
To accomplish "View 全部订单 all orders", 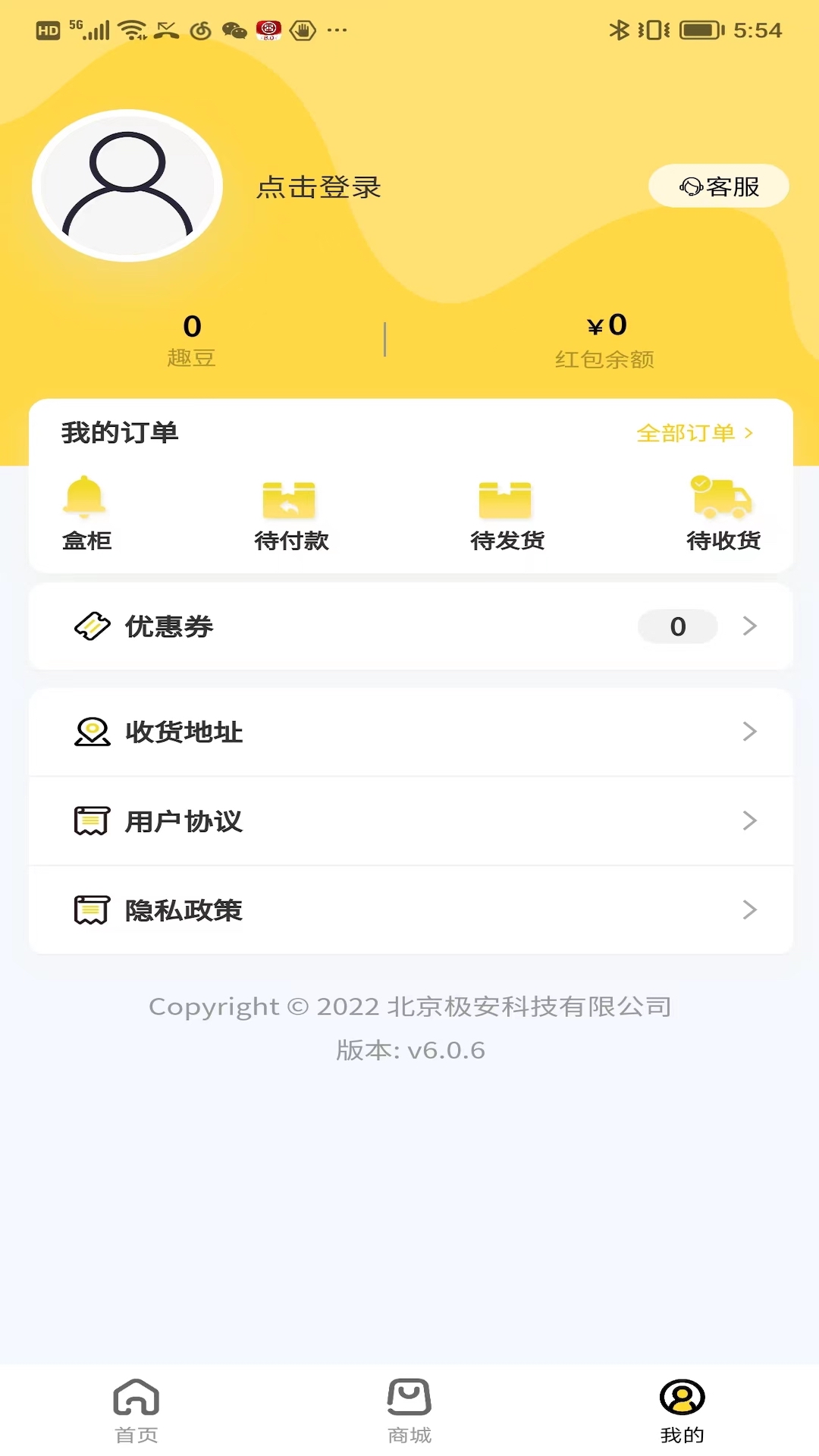I will click(x=694, y=433).
